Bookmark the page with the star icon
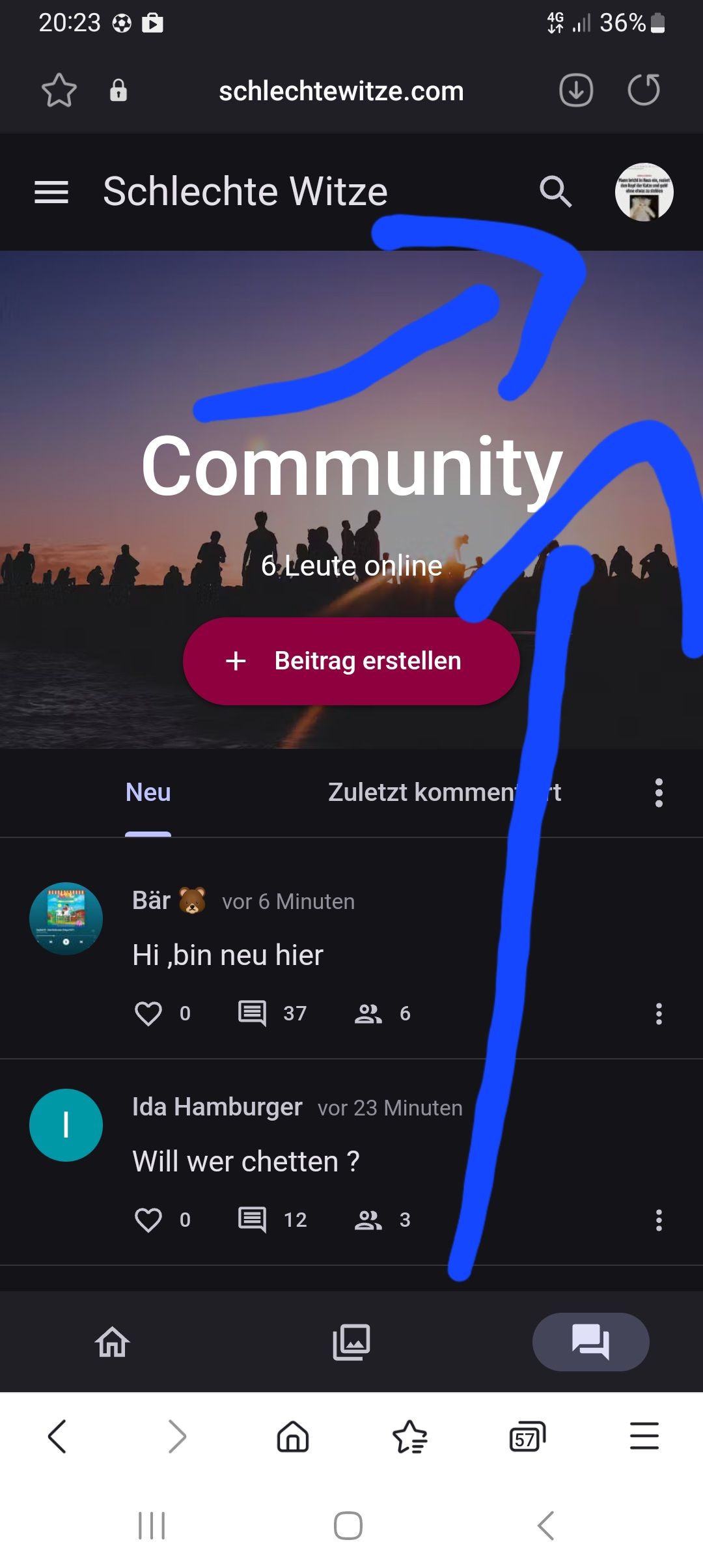 (x=59, y=91)
